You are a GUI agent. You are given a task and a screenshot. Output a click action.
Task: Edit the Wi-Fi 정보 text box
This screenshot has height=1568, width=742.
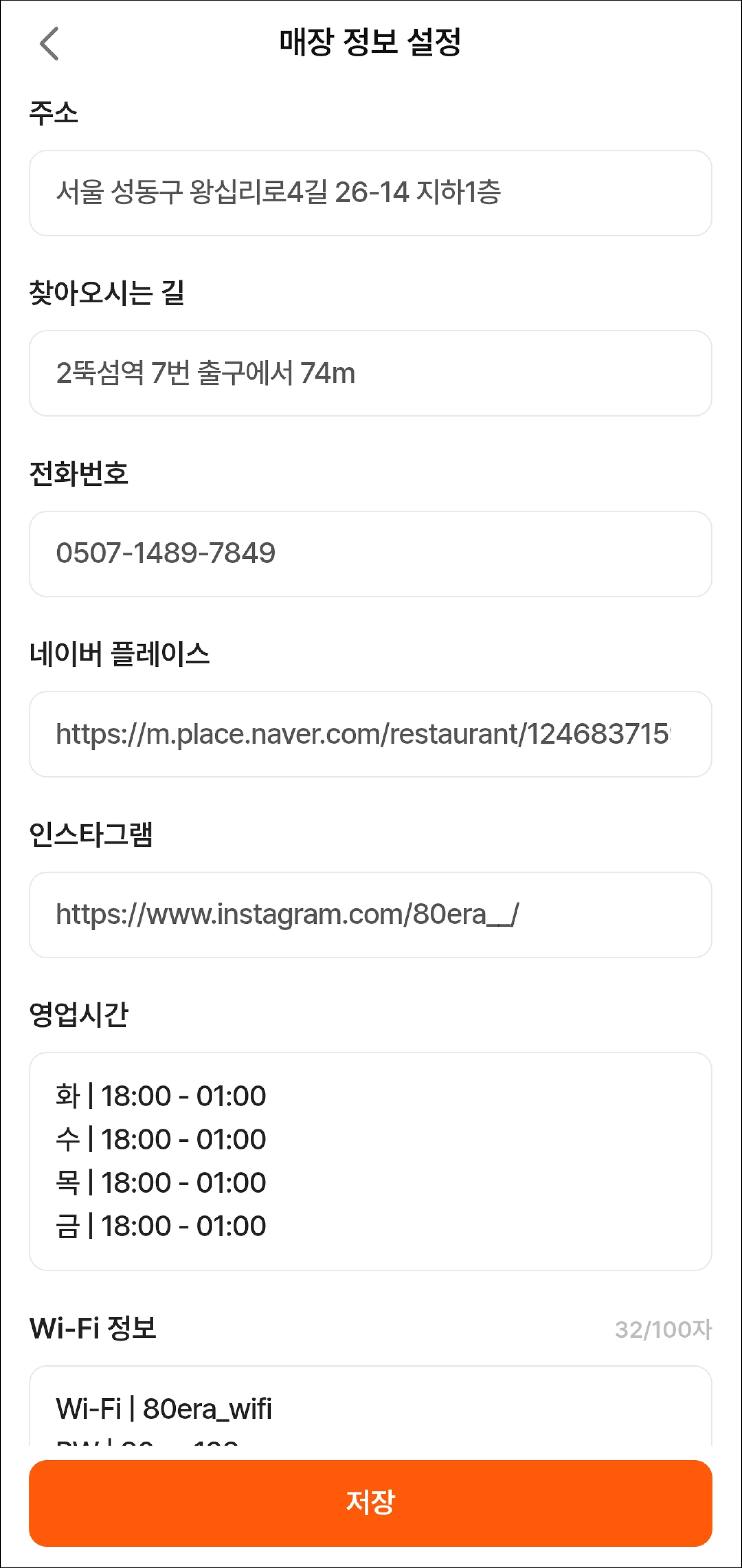[370, 1406]
